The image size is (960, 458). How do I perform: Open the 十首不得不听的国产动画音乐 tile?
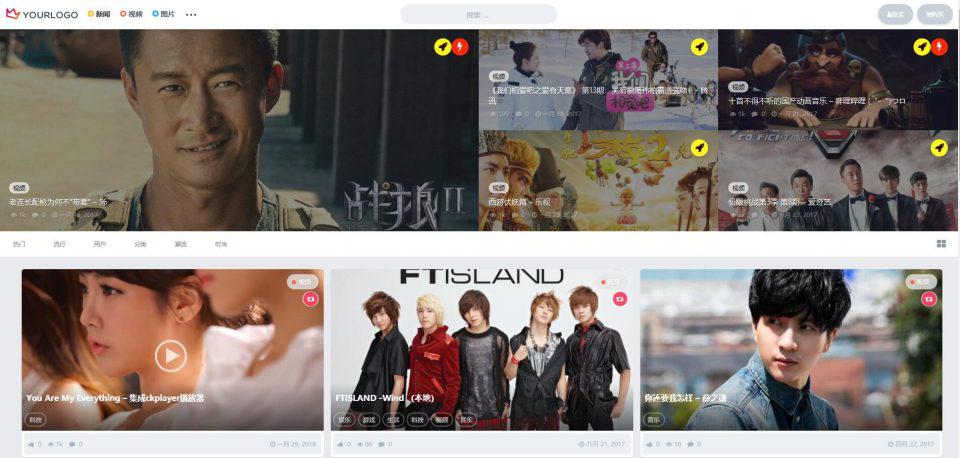(x=837, y=80)
